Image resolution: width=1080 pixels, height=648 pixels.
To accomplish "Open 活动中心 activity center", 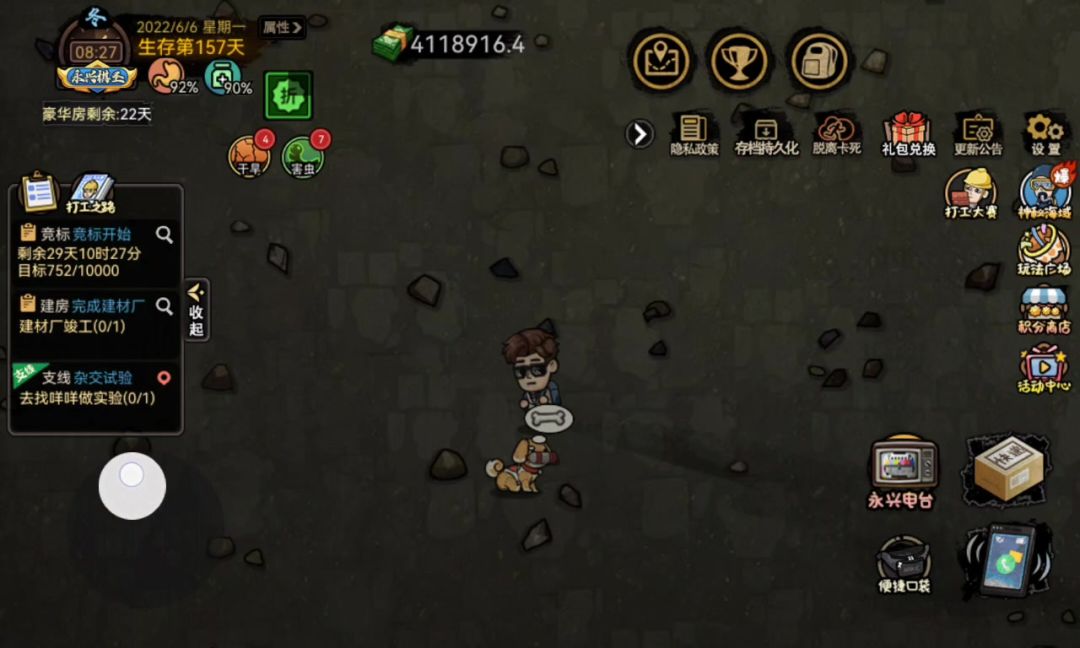I will click(1044, 368).
